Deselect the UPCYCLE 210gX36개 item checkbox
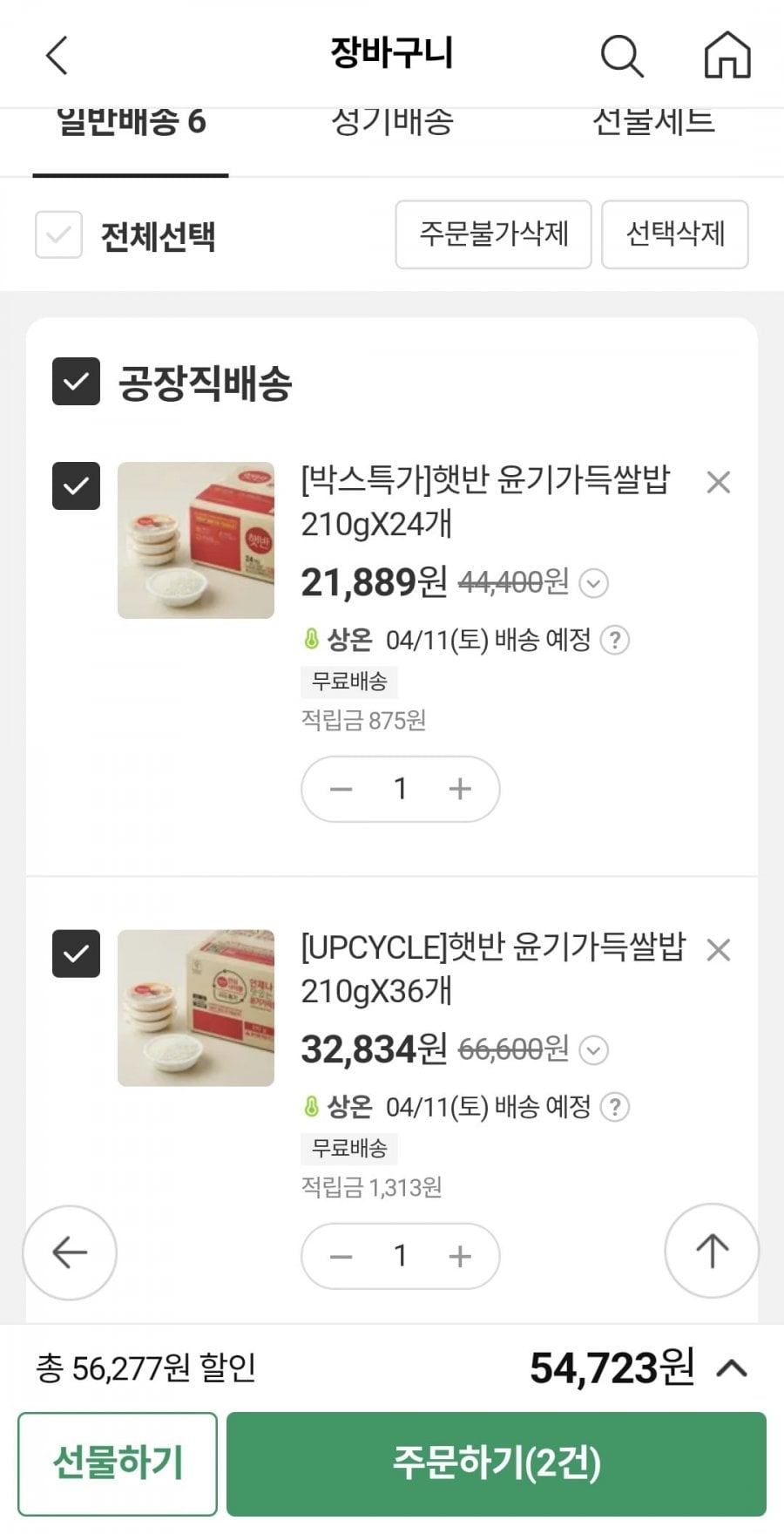Image resolution: width=784 pixels, height=1534 pixels. click(76, 954)
